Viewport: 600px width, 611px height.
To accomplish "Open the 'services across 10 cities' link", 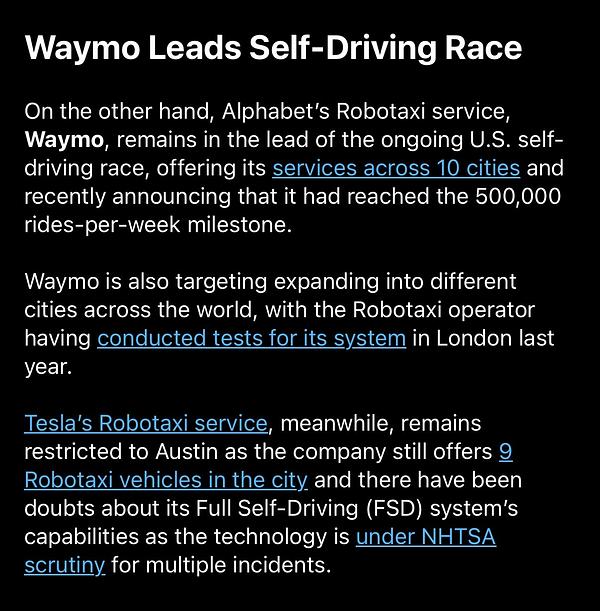I will tap(396, 167).
